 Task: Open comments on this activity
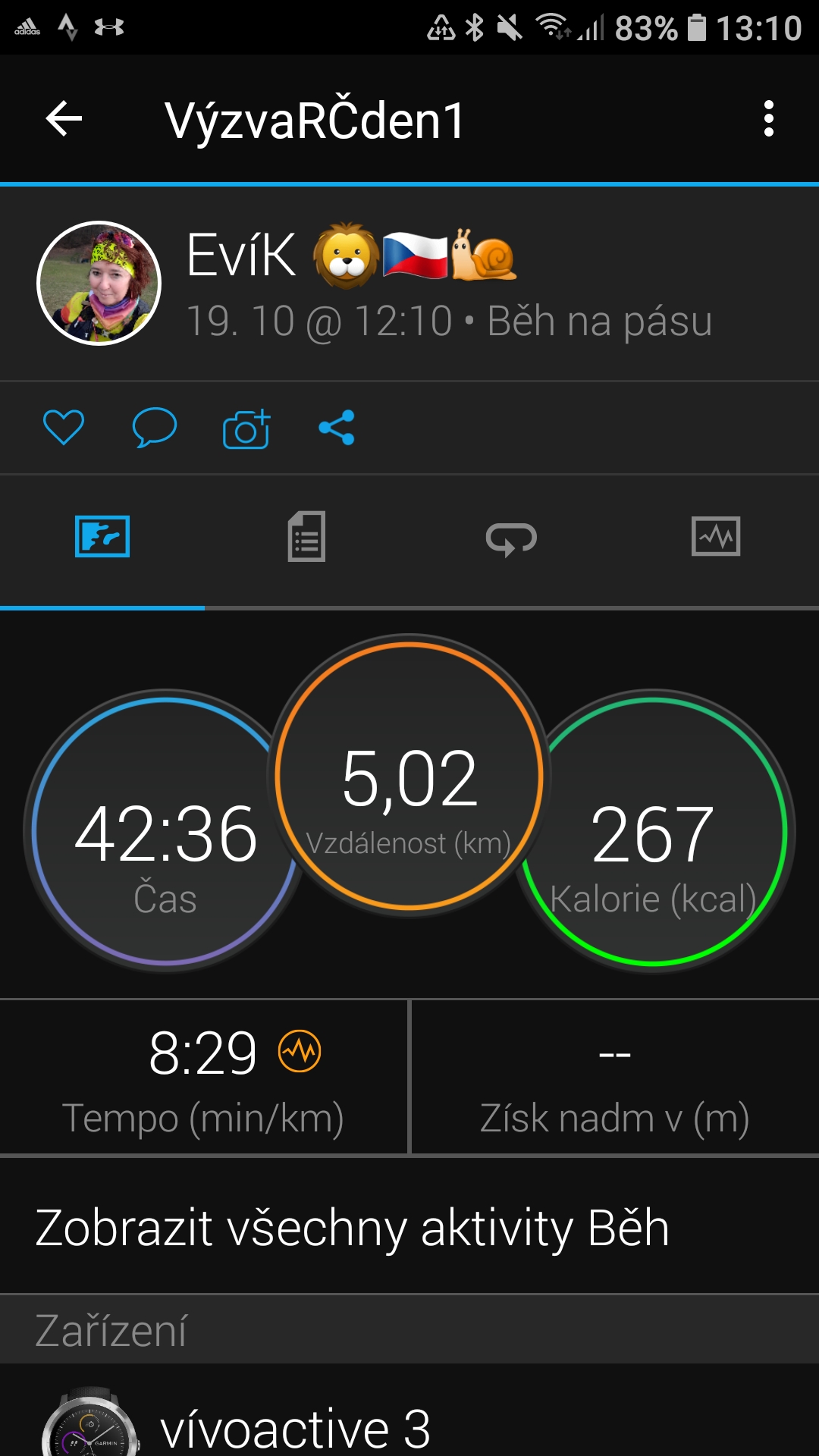tap(155, 428)
